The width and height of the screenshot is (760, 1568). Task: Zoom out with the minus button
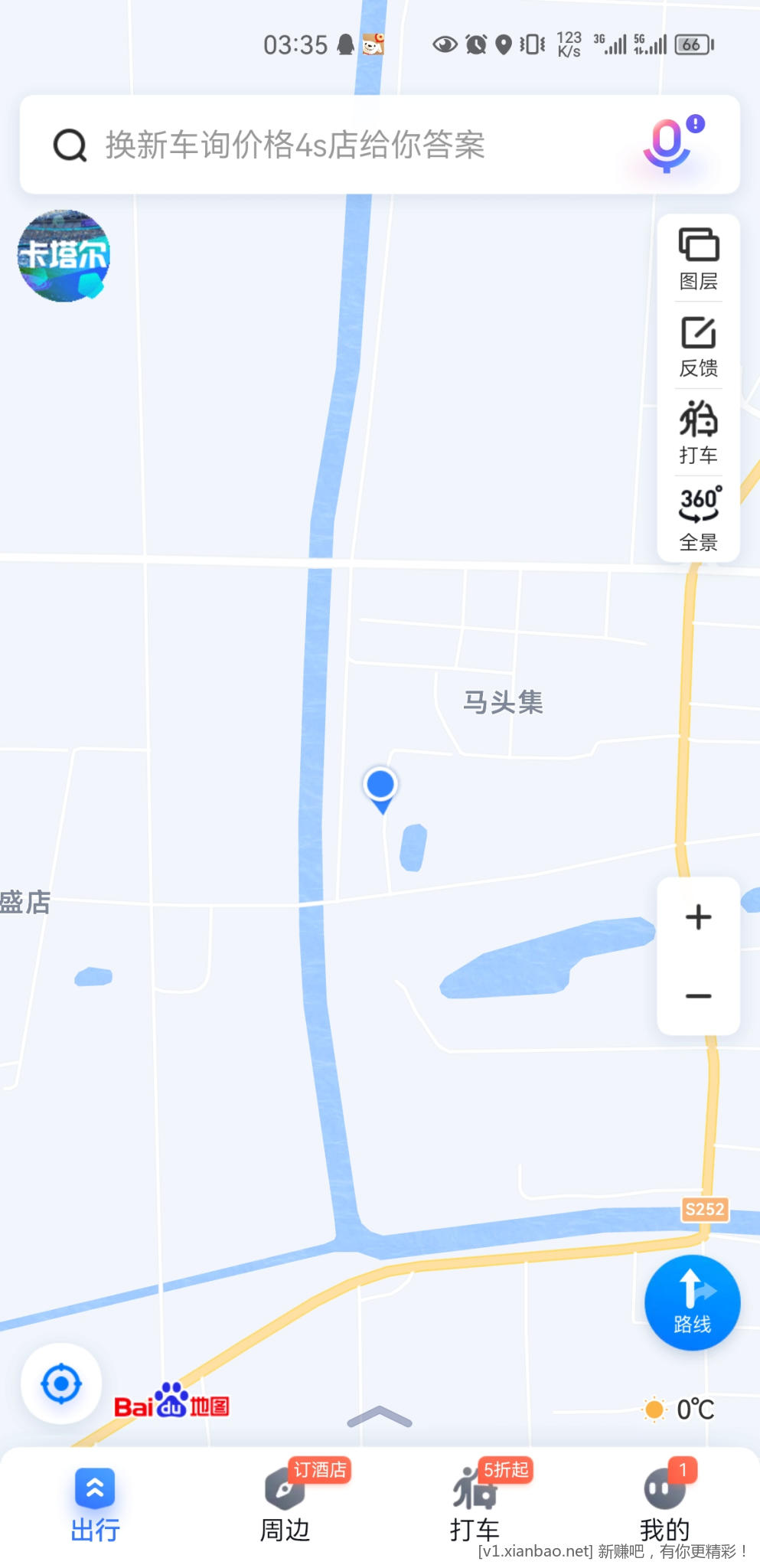coord(698,995)
